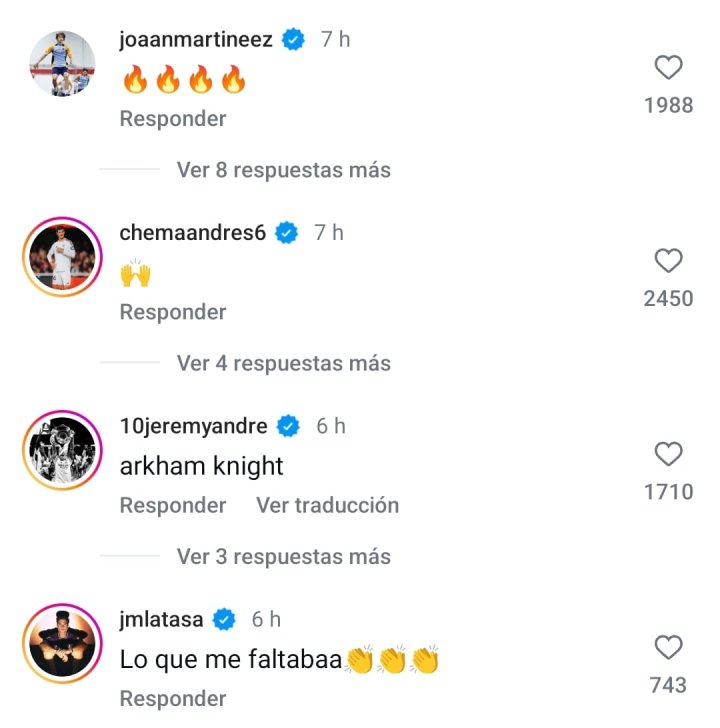Like joaanmartineez's fire emoji comment
The height and width of the screenshot is (728, 720).
click(x=668, y=68)
